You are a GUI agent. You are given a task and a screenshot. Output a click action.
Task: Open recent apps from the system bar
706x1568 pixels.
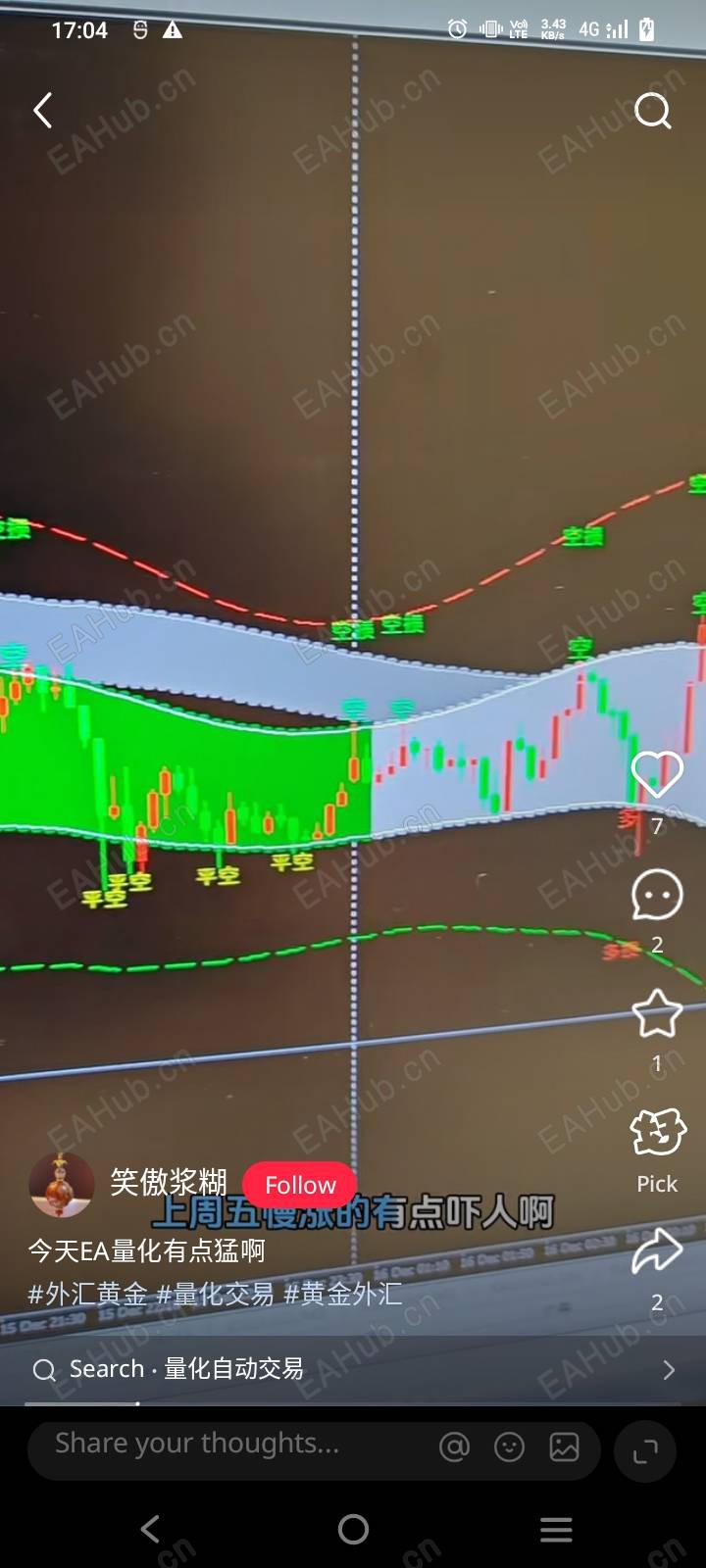556,1529
